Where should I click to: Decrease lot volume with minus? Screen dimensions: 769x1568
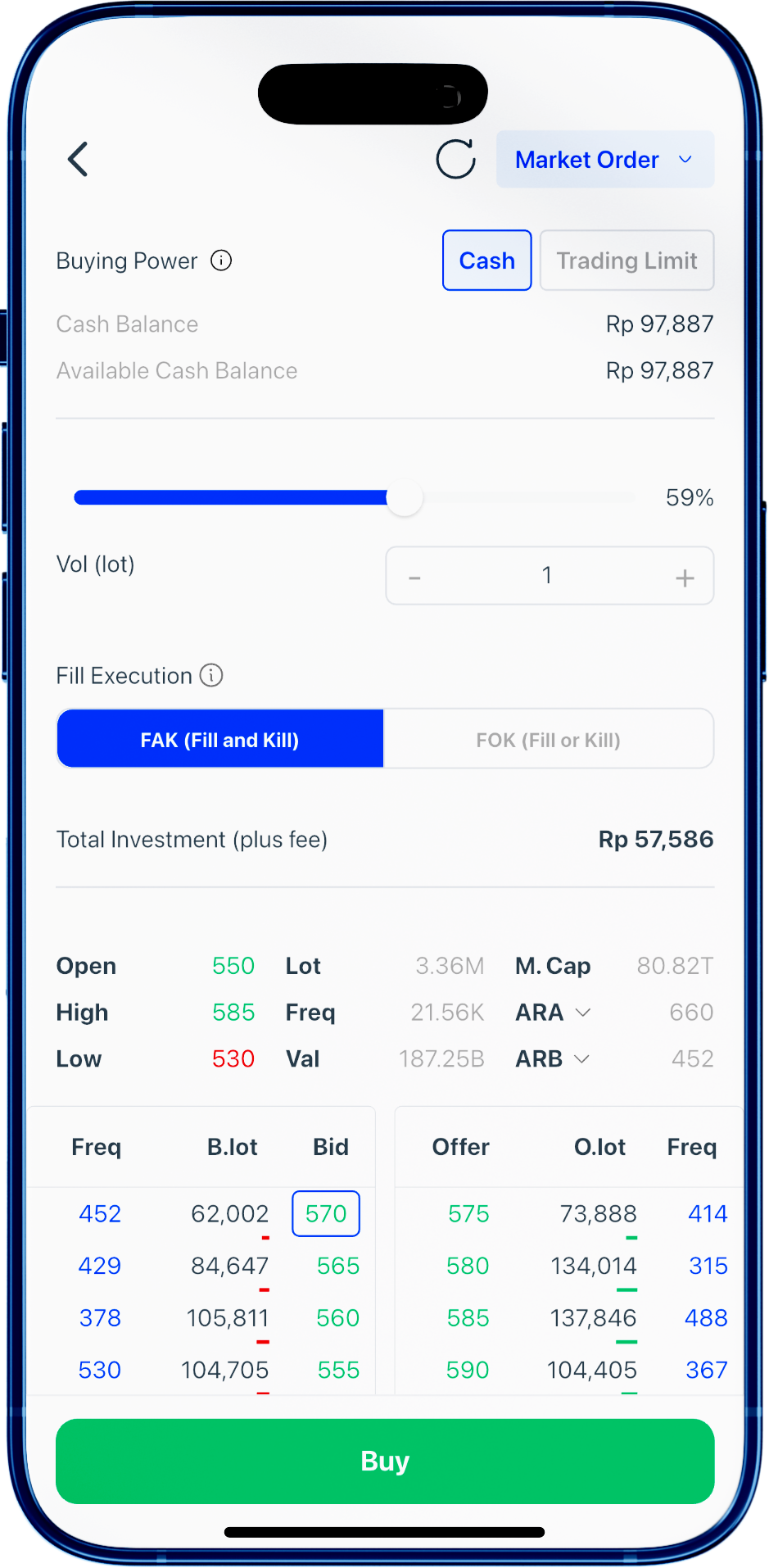[x=415, y=578]
